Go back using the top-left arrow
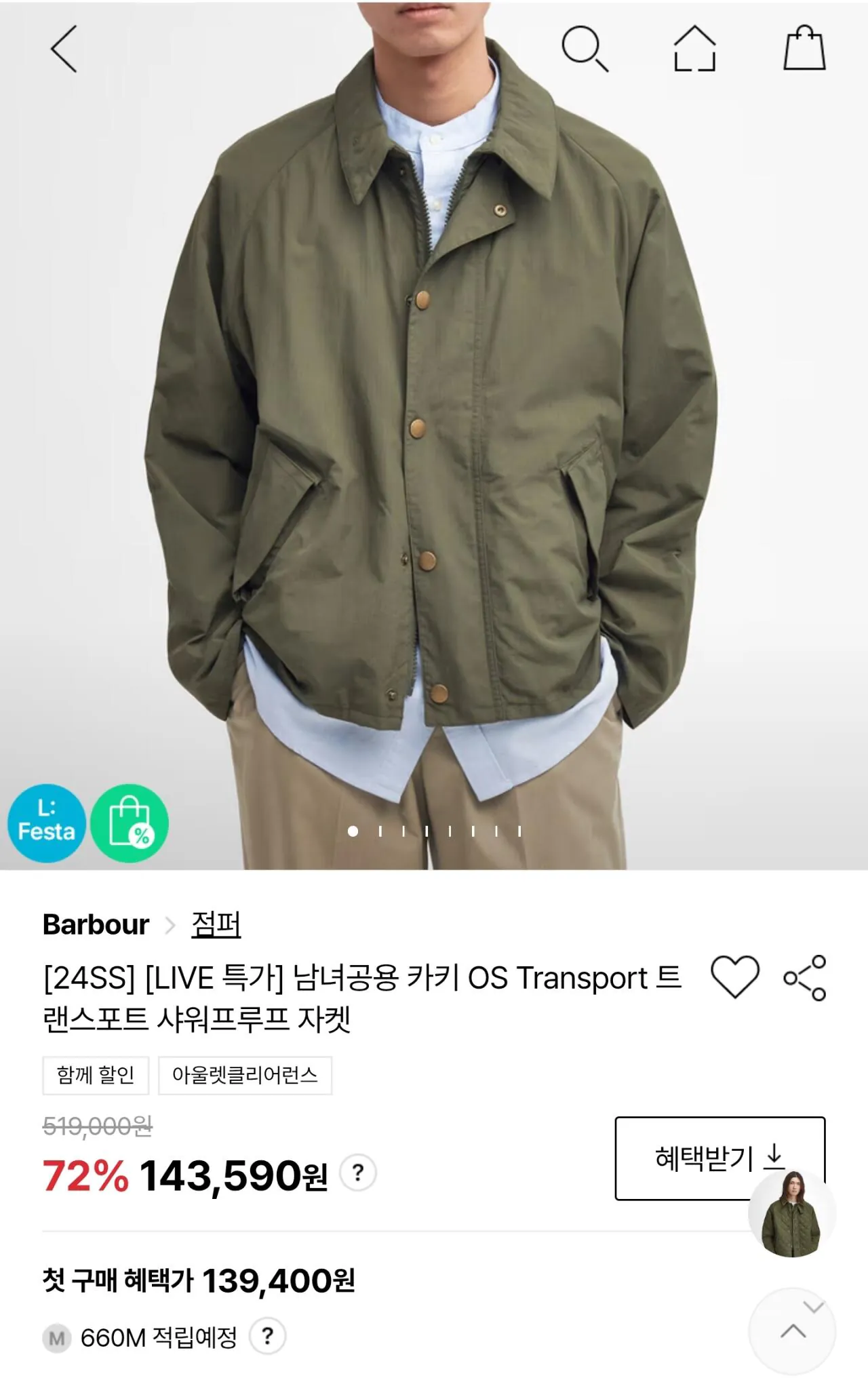868x1378 pixels. click(x=64, y=49)
